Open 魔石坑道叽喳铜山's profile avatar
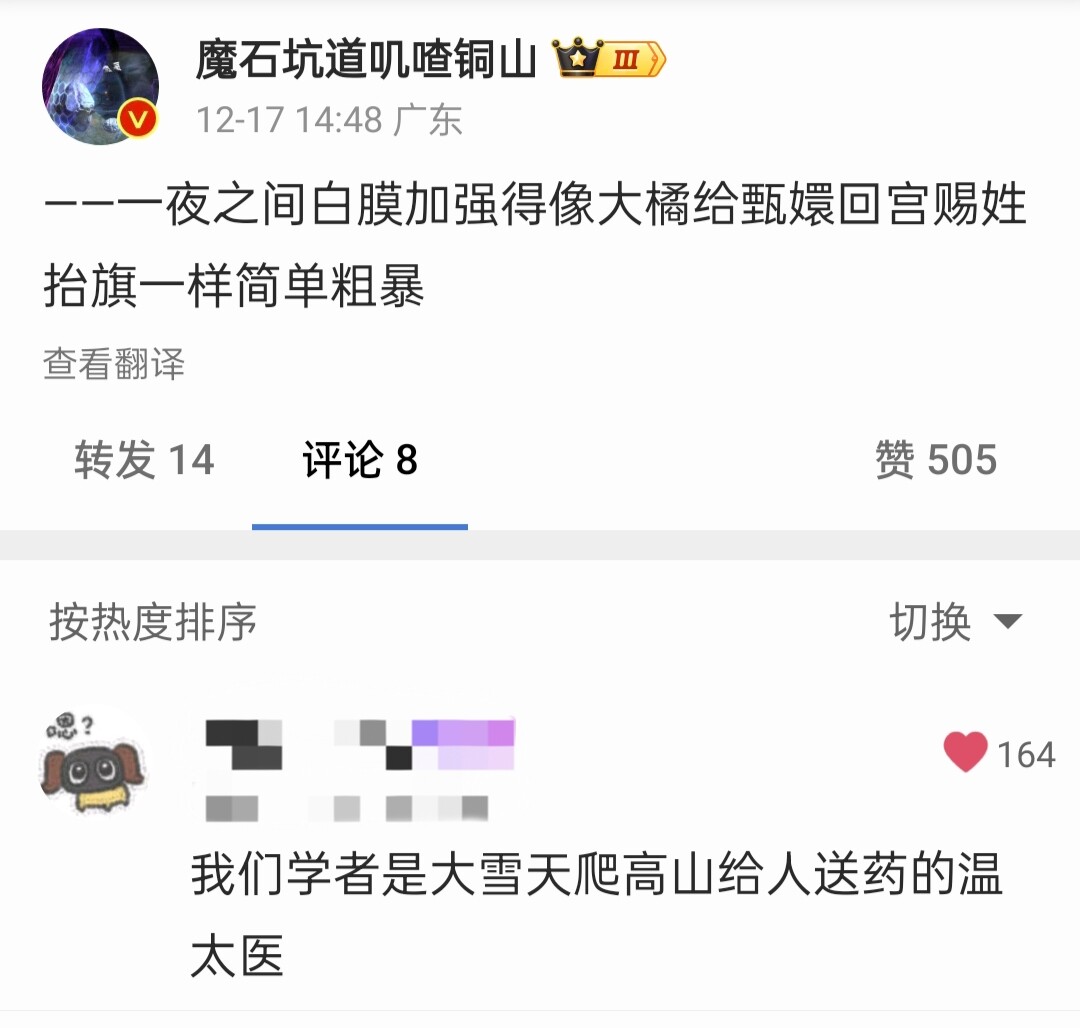This screenshot has height=1028, width=1080. [100, 87]
